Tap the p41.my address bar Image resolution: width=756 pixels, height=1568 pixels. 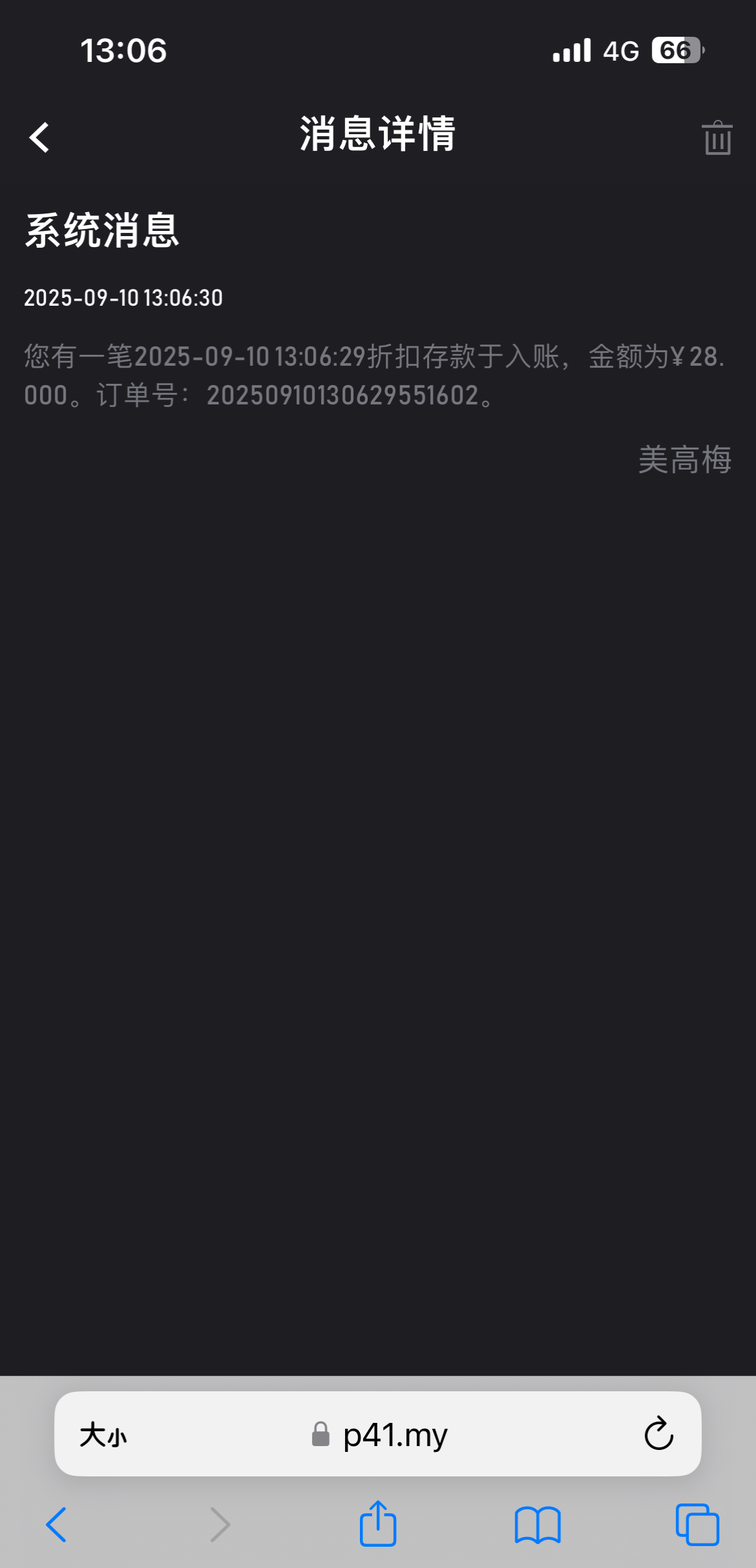pos(393,1433)
